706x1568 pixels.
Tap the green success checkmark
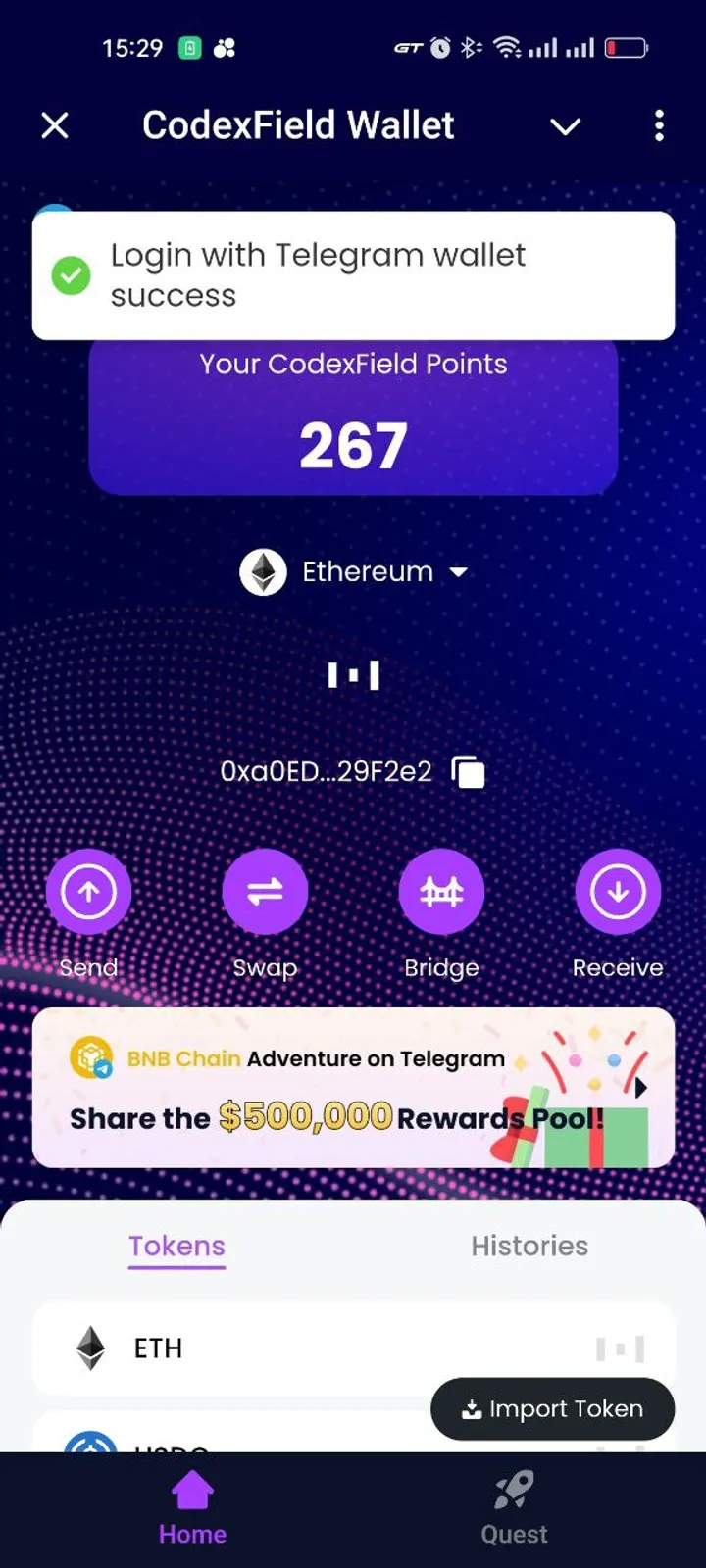(x=70, y=275)
